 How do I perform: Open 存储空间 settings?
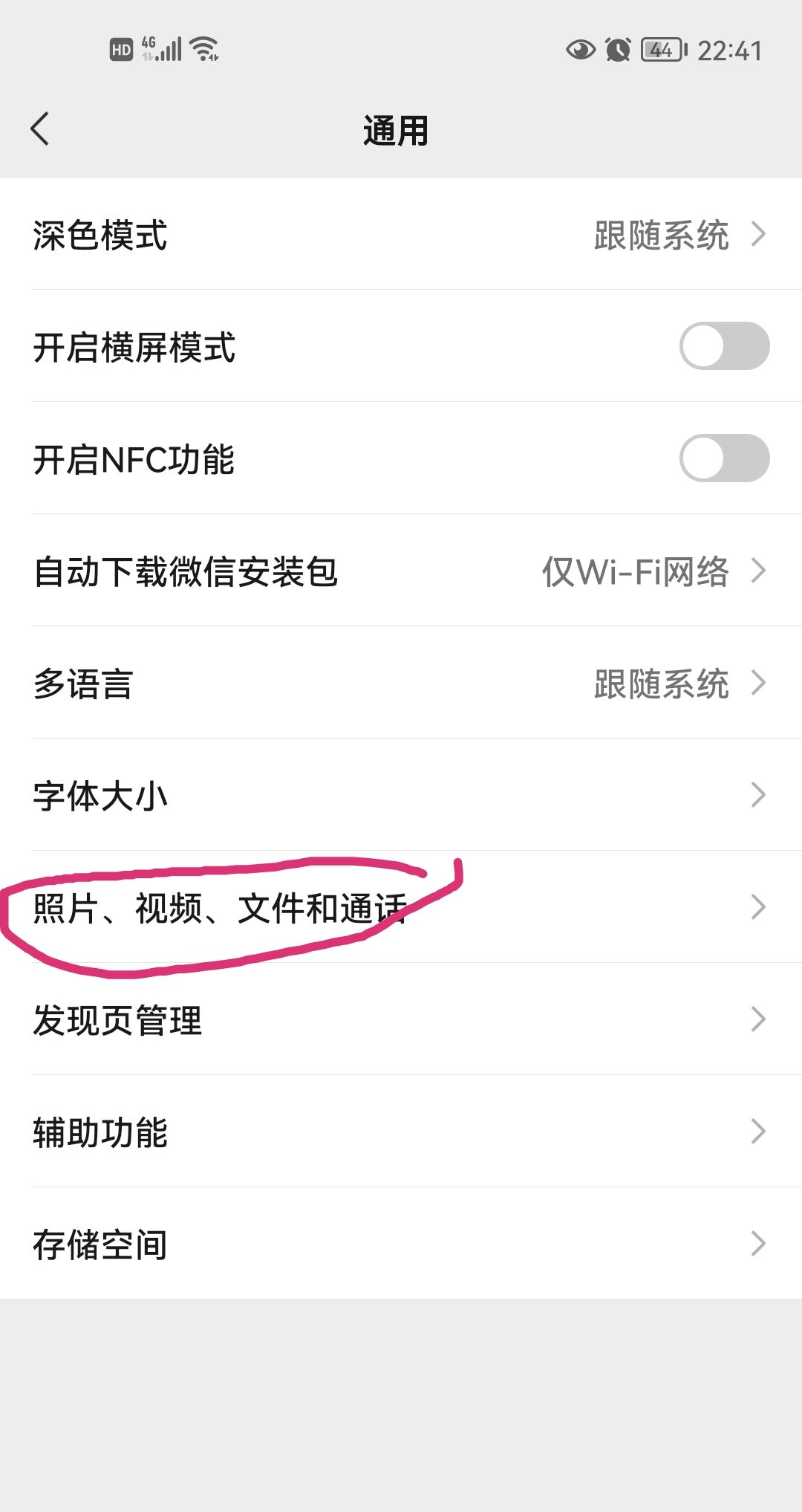(x=401, y=1244)
